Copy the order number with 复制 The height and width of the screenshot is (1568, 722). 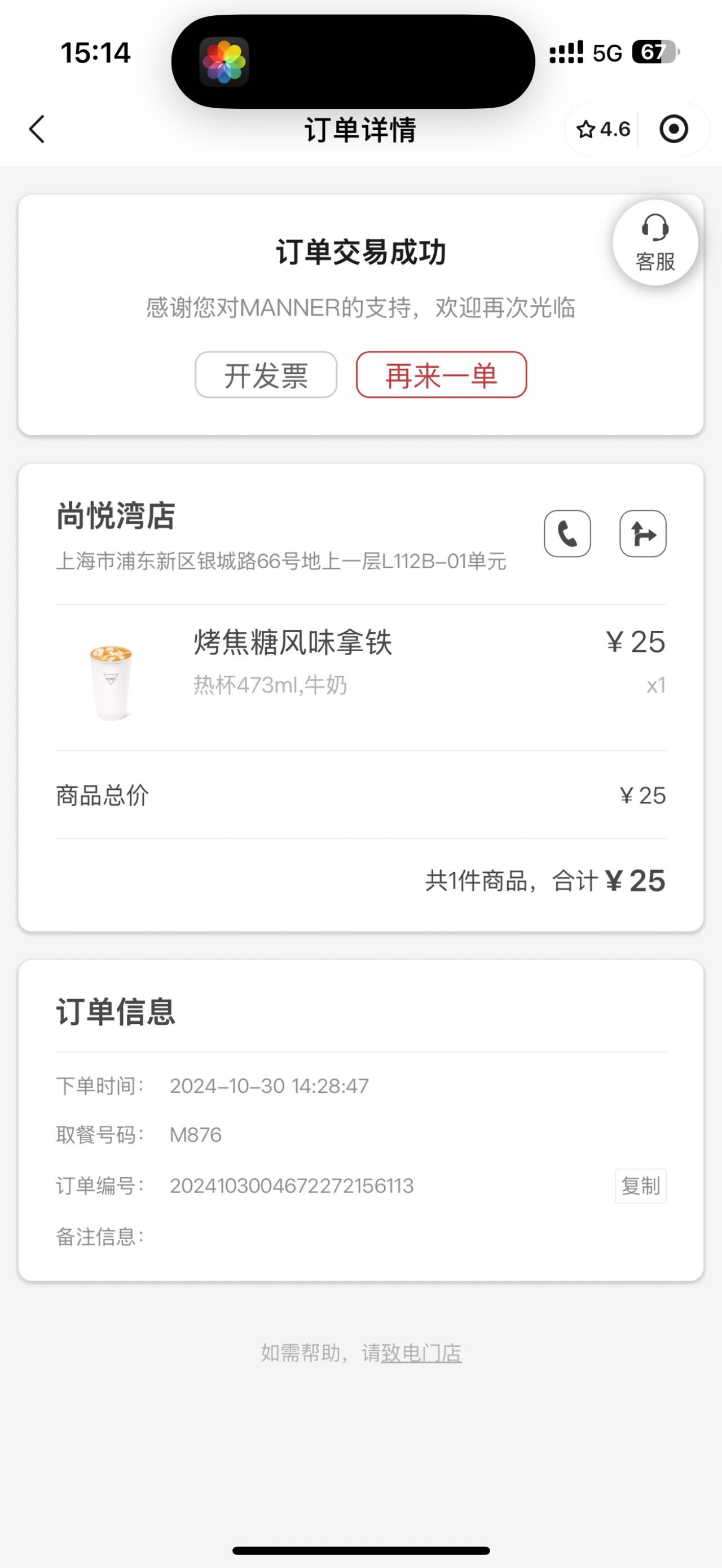click(640, 1186)
